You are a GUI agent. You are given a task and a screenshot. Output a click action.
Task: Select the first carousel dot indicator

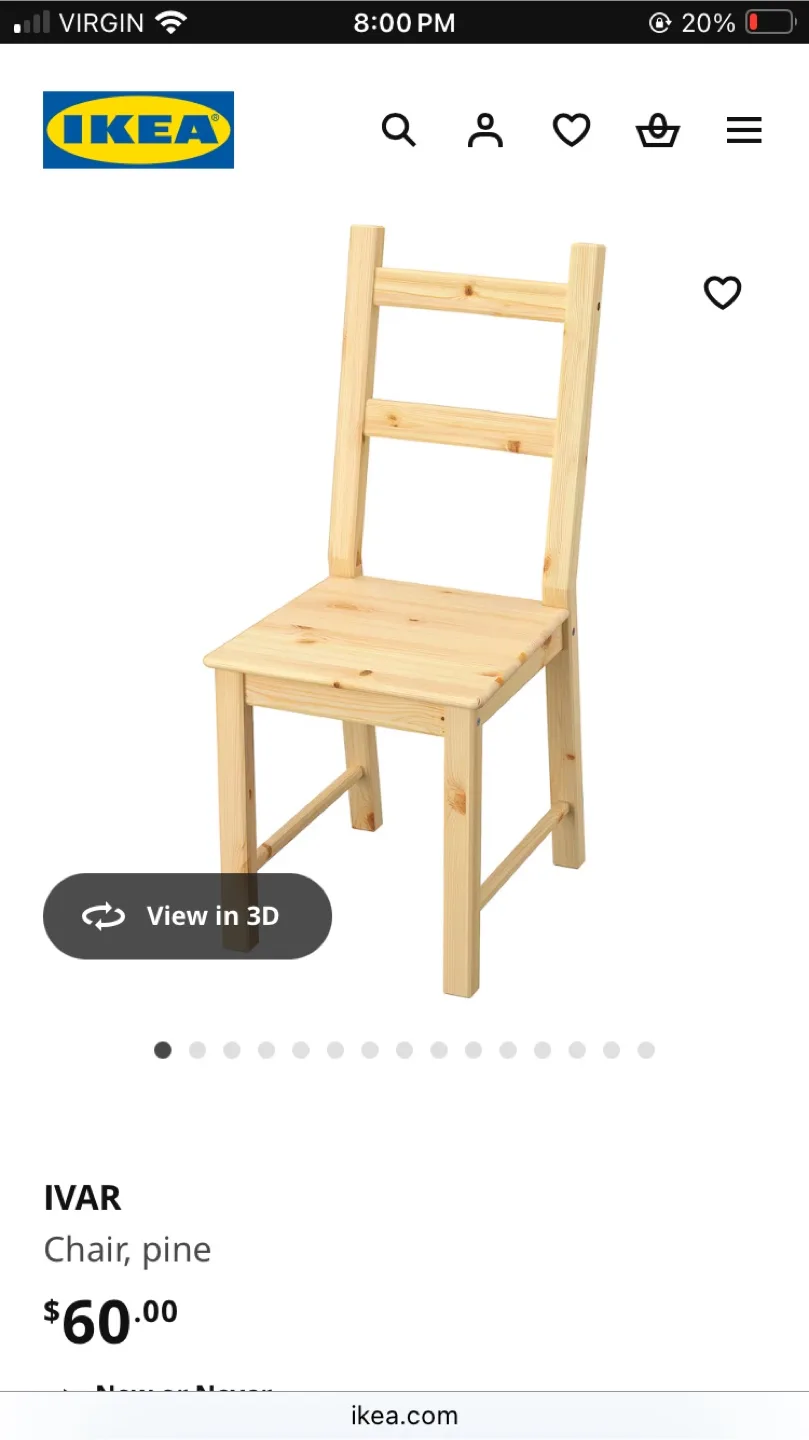pyautogui.click(x=163, y=1050)
